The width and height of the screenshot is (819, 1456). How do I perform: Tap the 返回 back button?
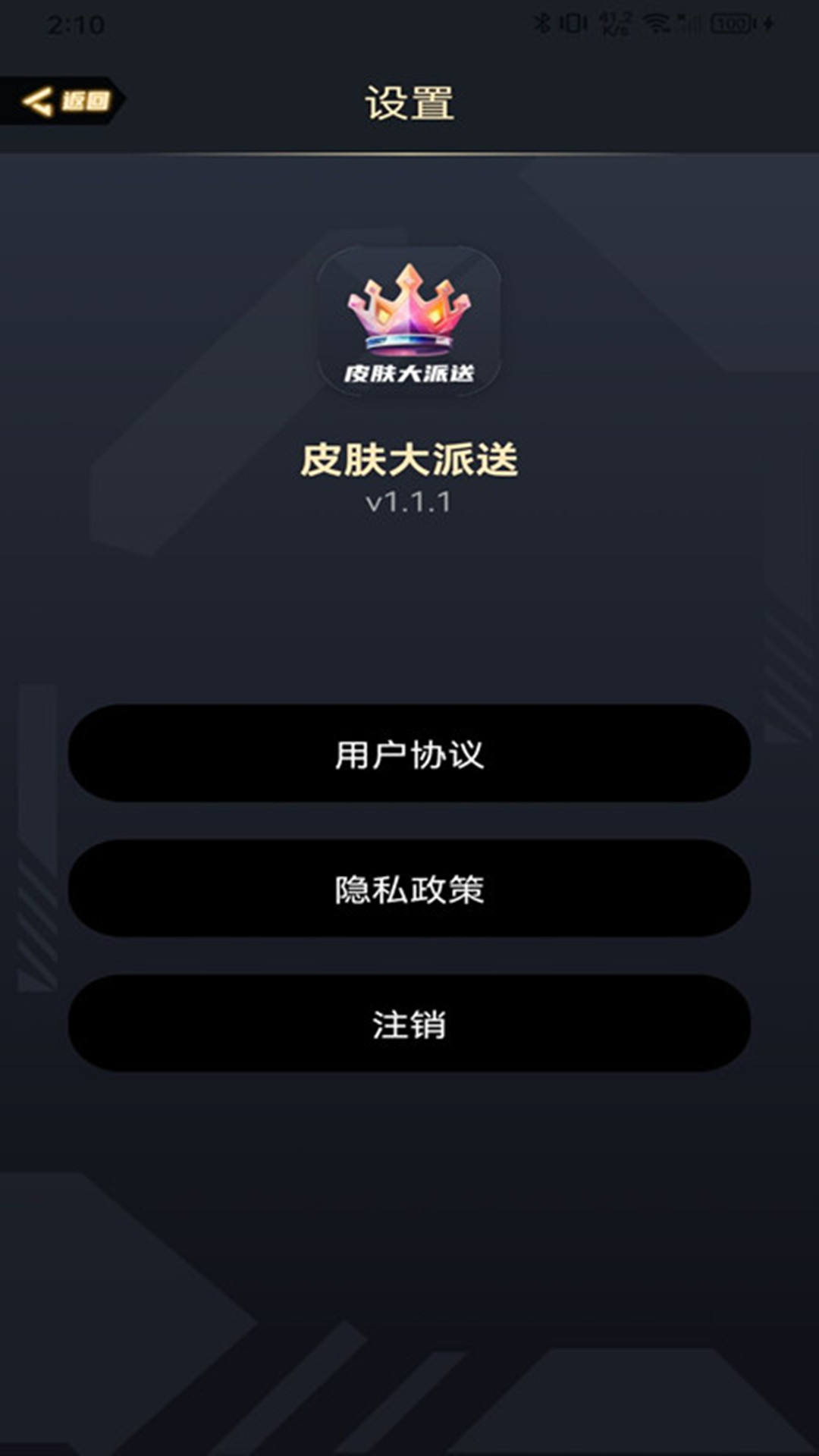62,101
